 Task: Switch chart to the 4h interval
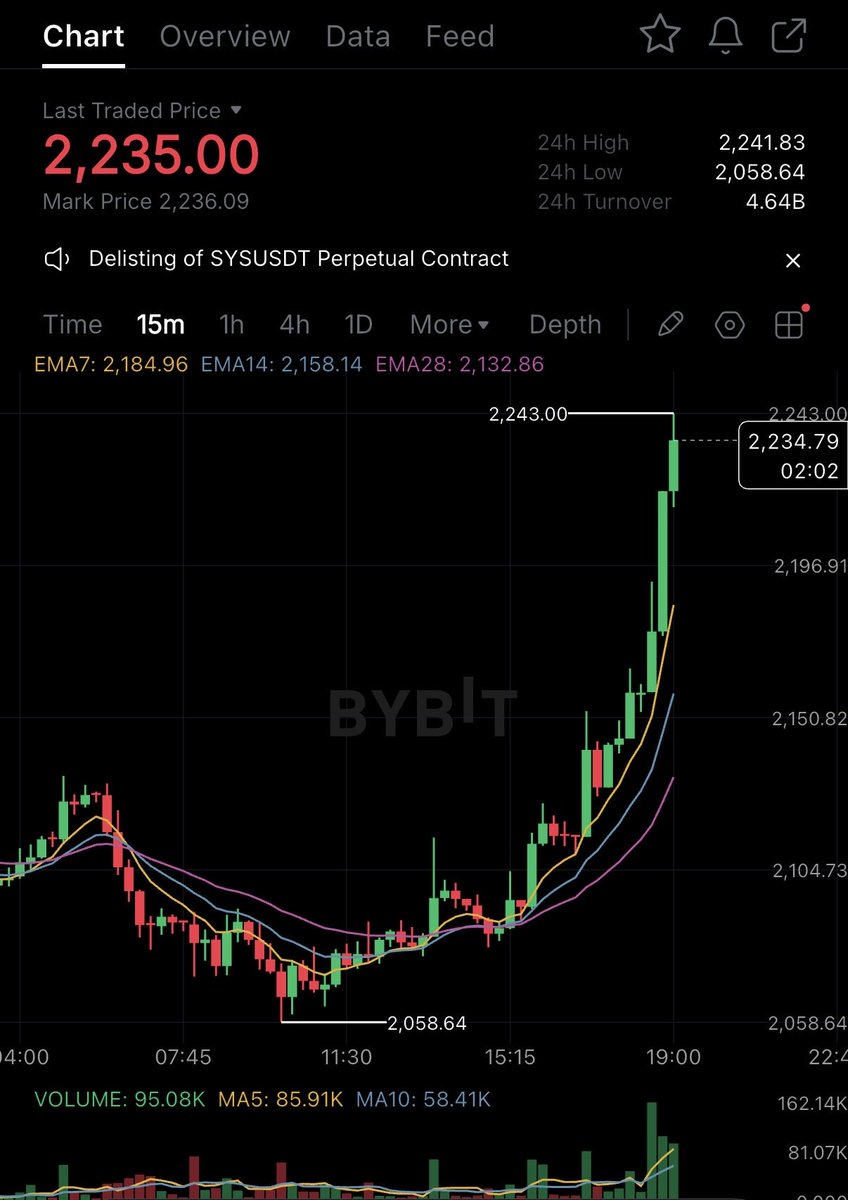click(x=294, y=325)
